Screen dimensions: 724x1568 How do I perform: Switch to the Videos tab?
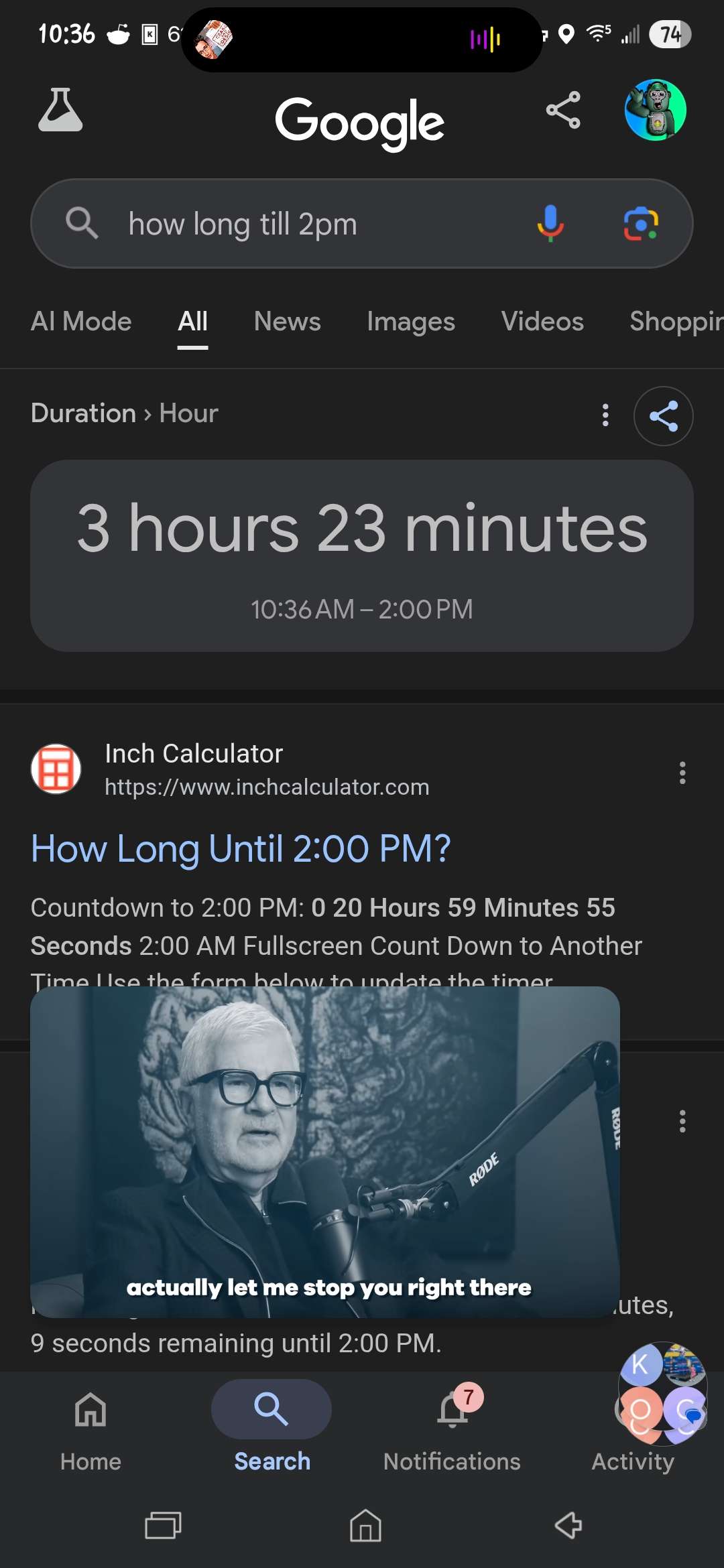tap(542, 322)
